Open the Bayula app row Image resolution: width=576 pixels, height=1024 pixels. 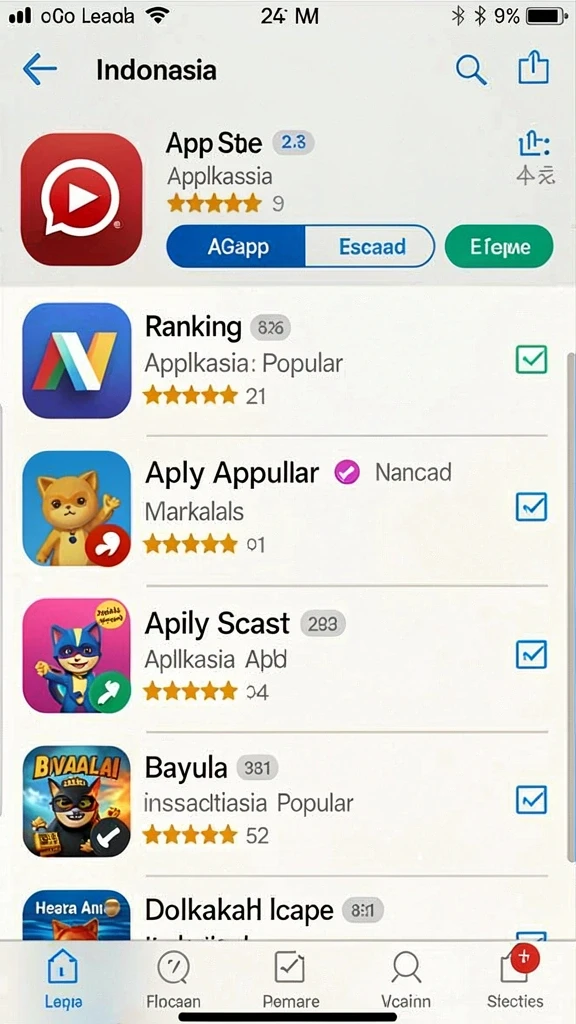(288, 803)
